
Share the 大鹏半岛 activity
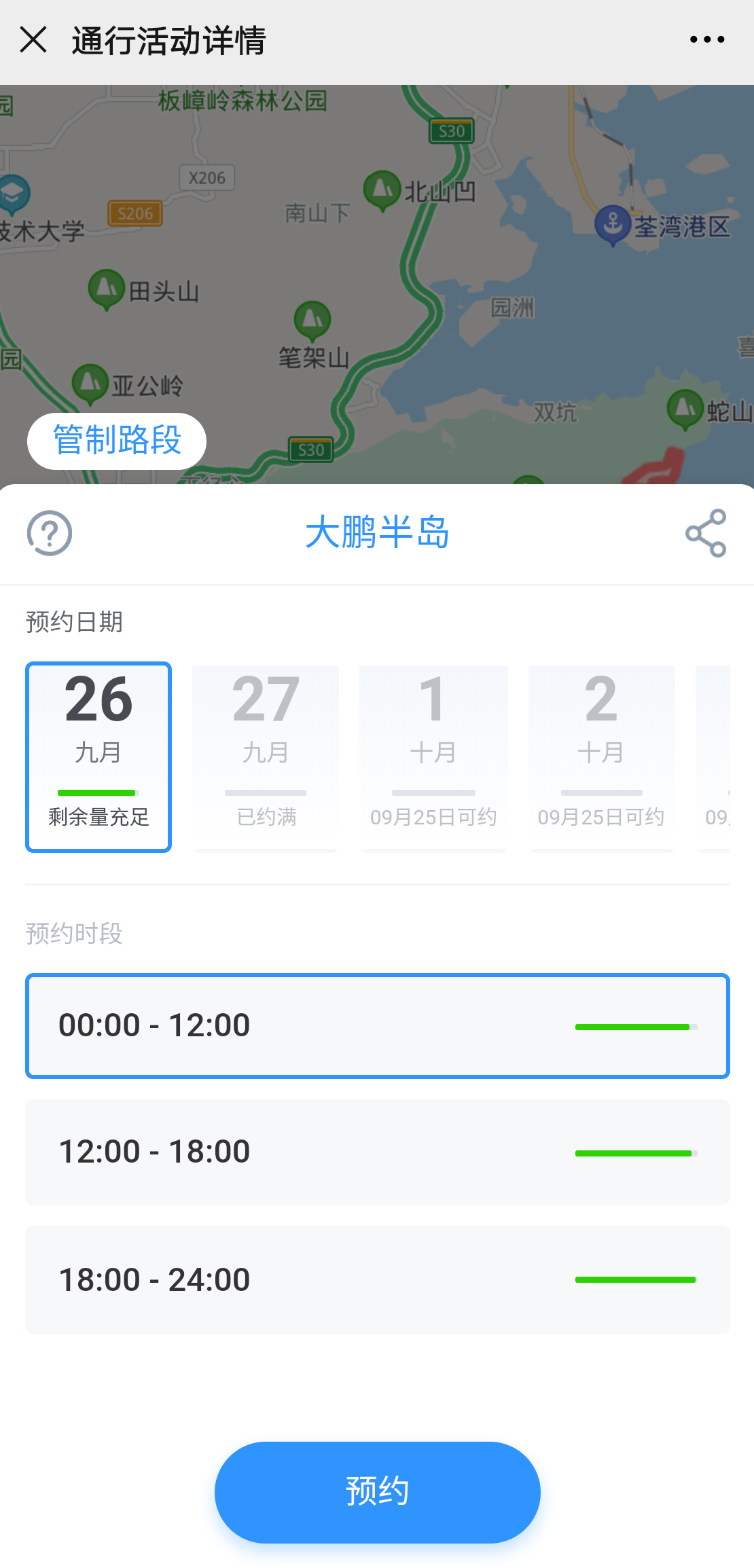[706, 533]
